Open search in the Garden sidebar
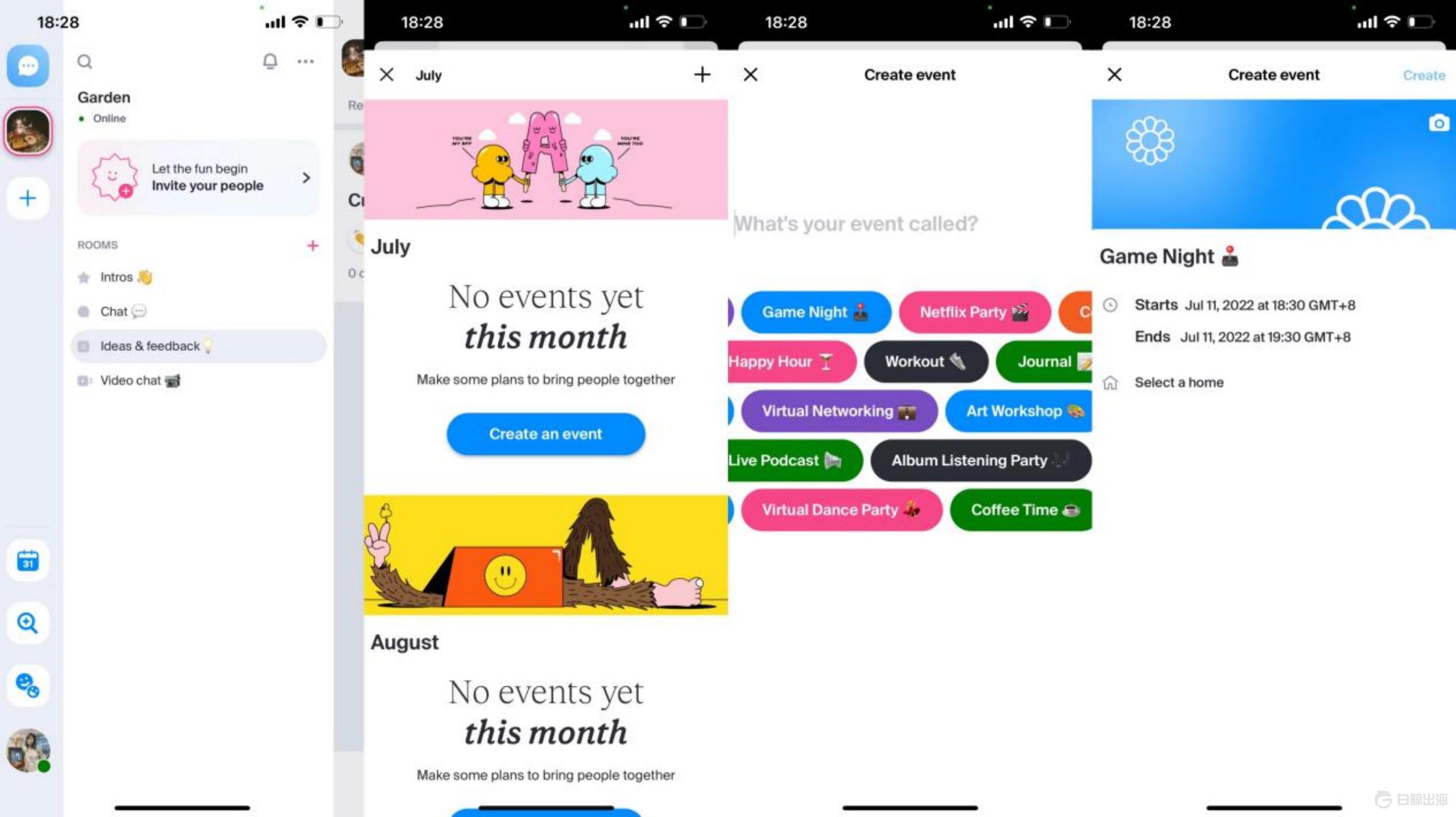Screen dimensions: 1456x817 pyautogui.click(x=85, y=61)
